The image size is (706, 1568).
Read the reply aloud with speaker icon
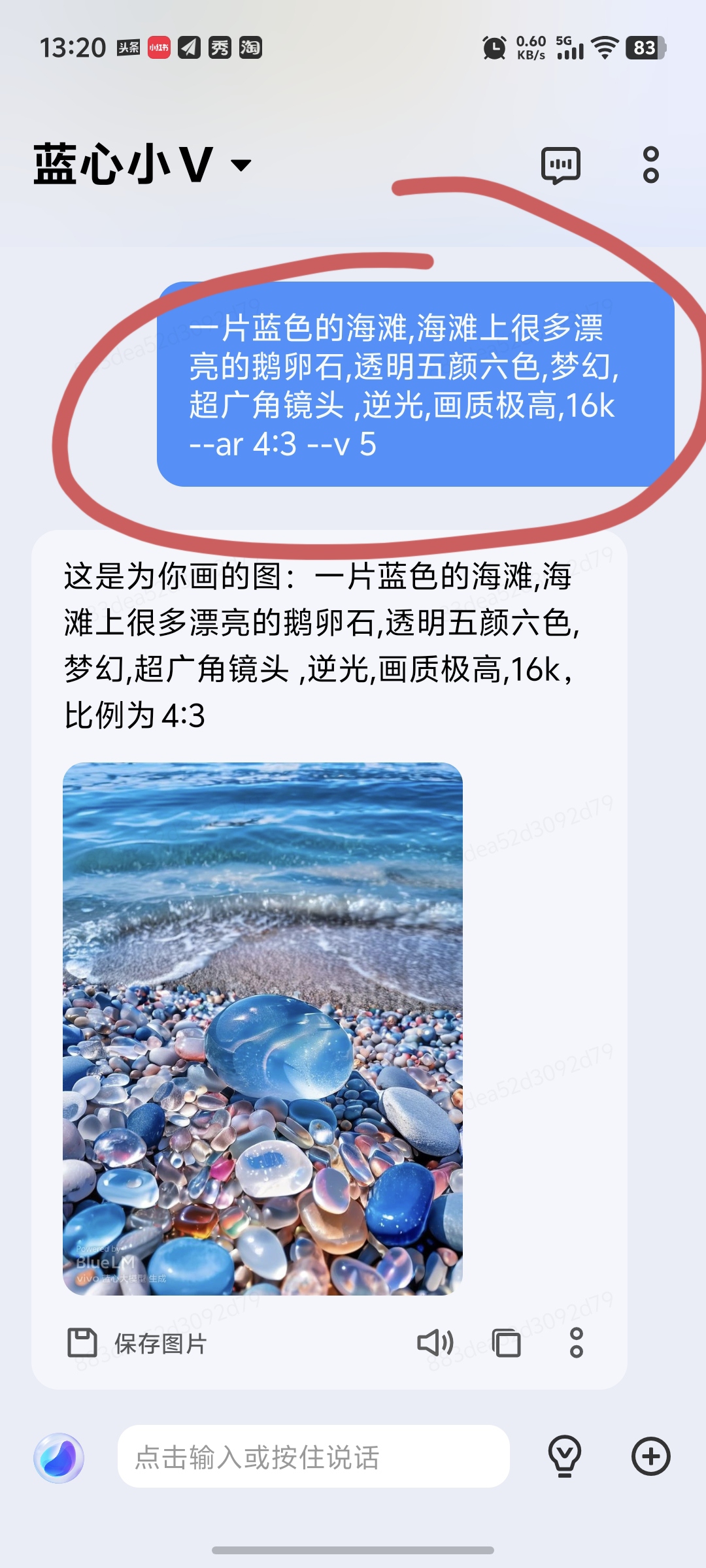pos(435,1343)
